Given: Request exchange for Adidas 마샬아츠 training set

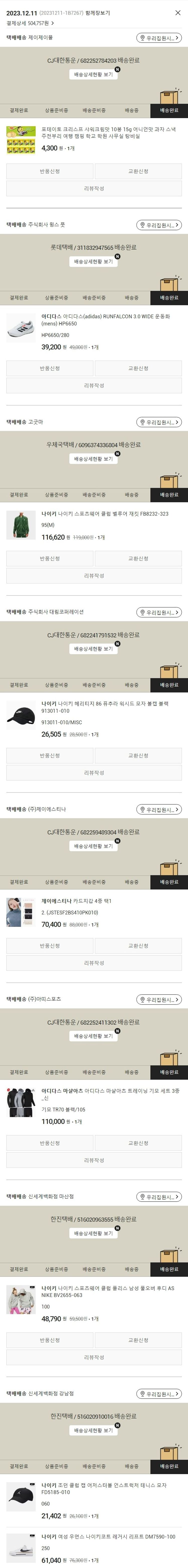Looking at the screenshot, I should pos(138,1143).
